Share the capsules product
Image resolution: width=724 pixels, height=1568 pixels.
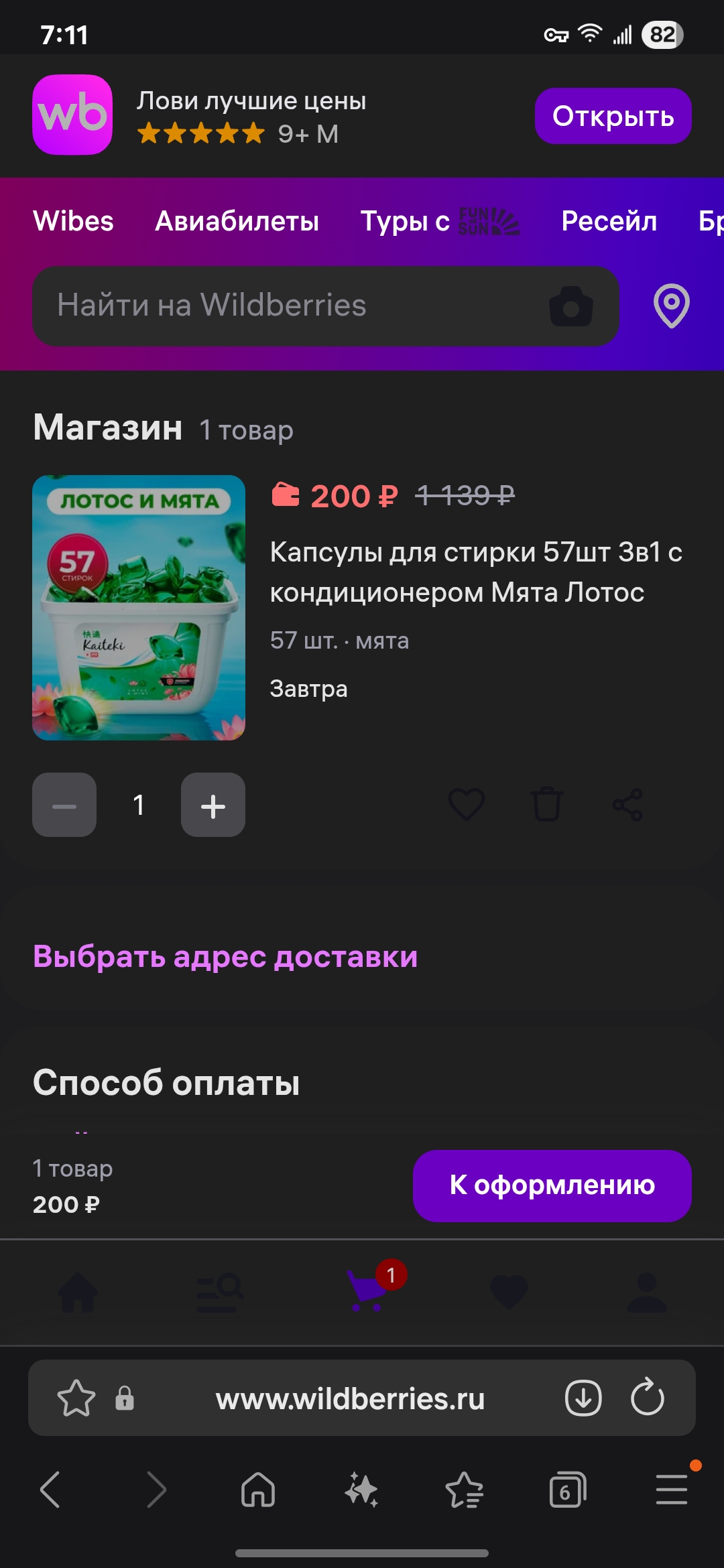point(627,804)
